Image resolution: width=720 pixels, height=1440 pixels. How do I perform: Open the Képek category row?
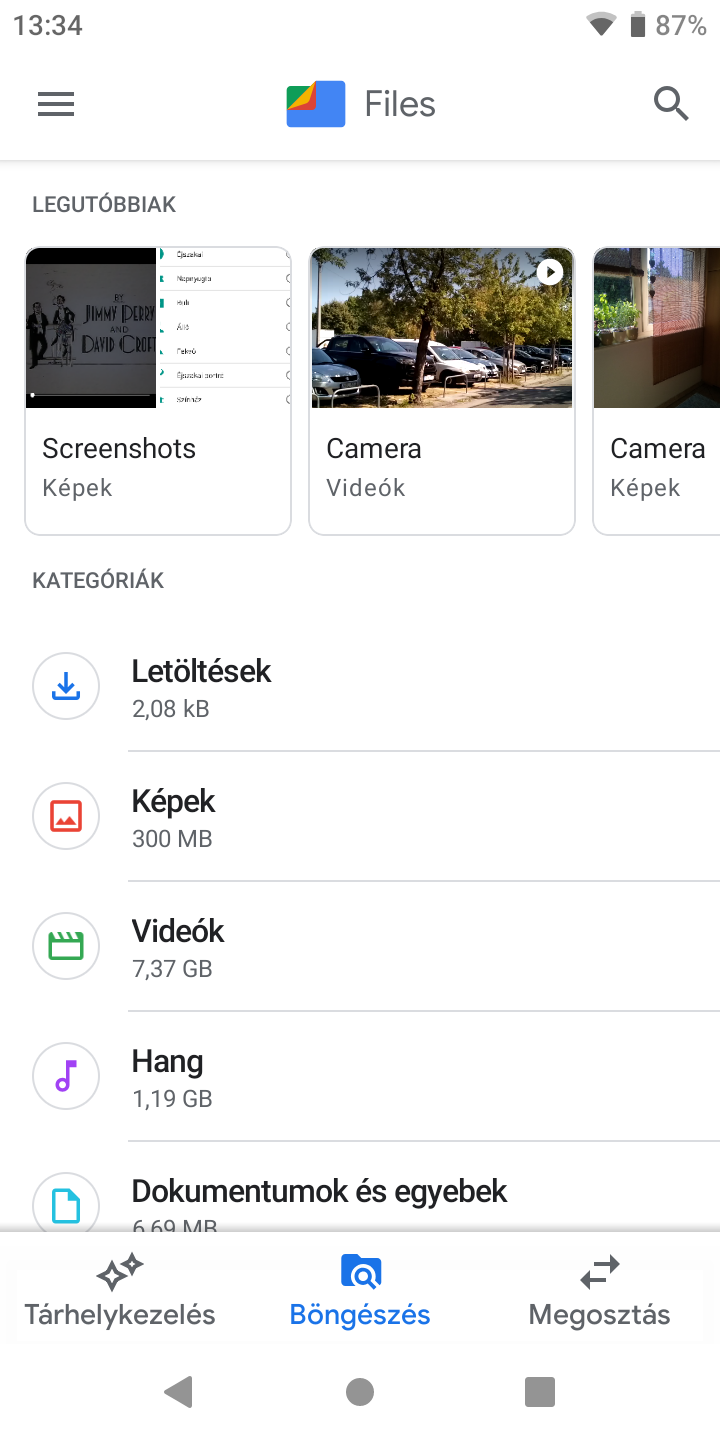click(360, 817)
